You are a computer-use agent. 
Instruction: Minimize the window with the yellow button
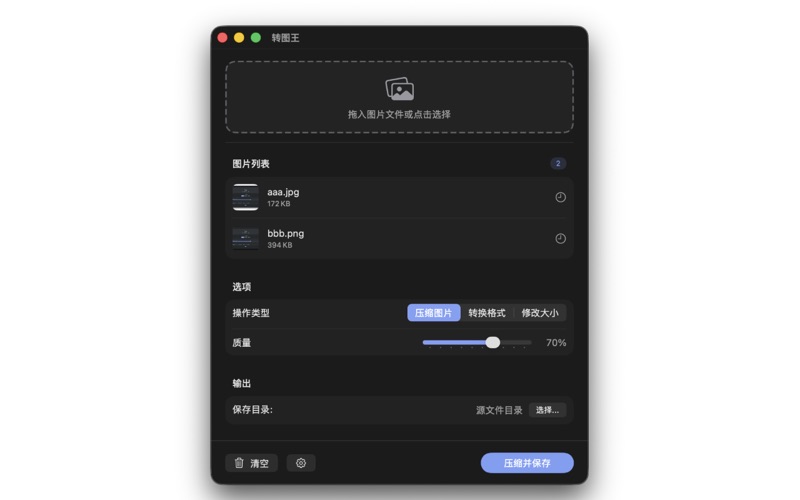[239, 37]
